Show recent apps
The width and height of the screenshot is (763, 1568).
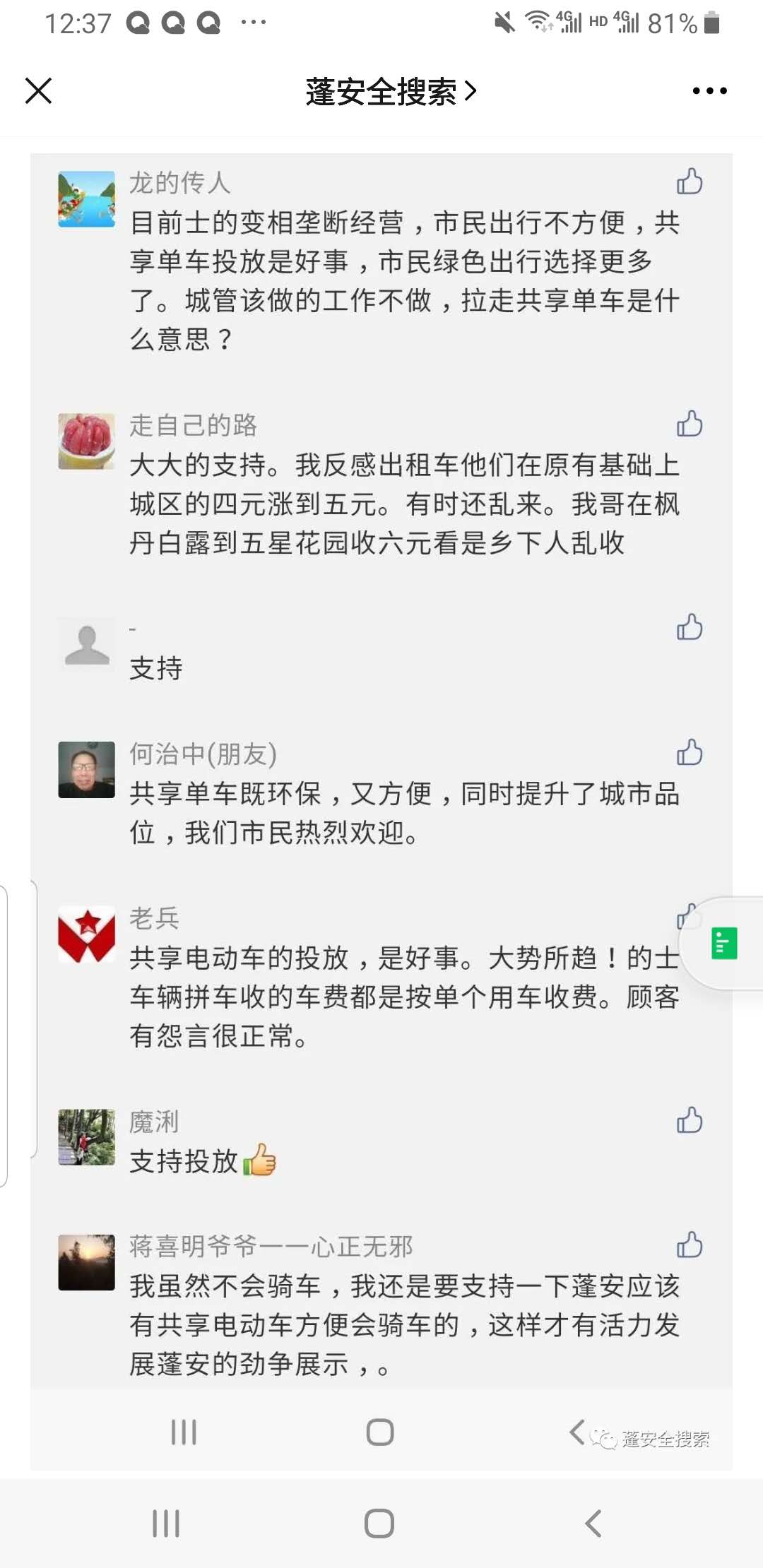pyautogui.click(x=167, y=1524)
